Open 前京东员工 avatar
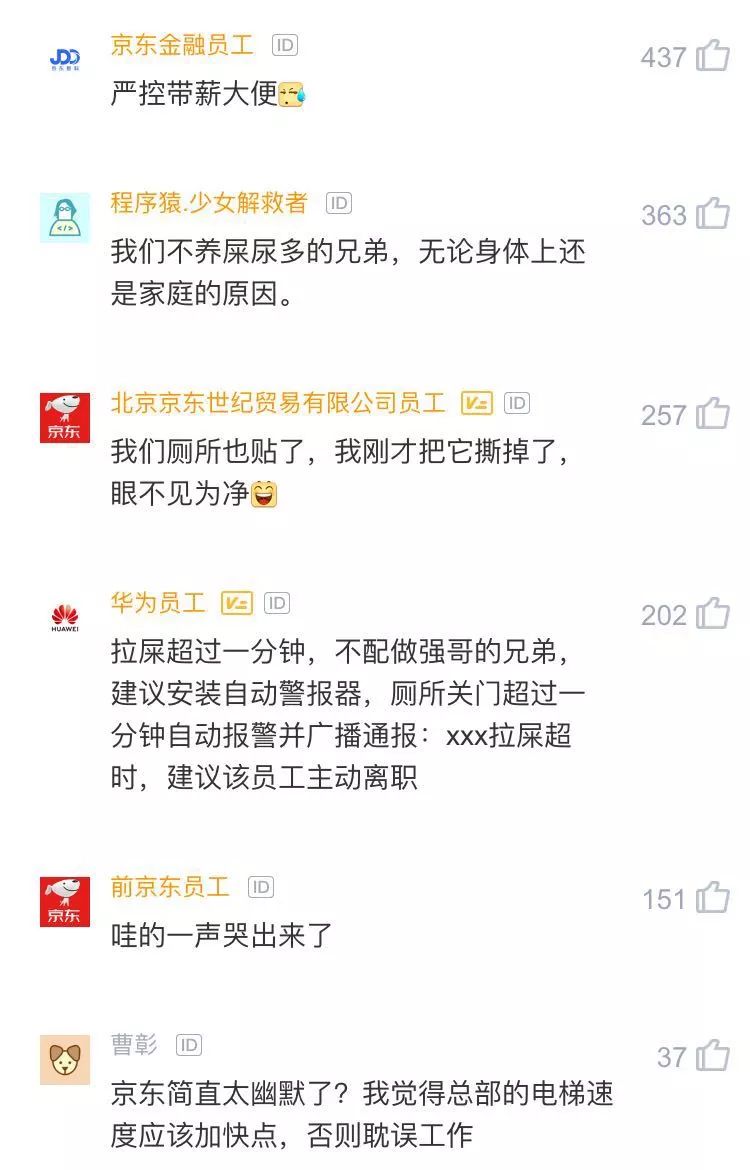 pos(65,902)
